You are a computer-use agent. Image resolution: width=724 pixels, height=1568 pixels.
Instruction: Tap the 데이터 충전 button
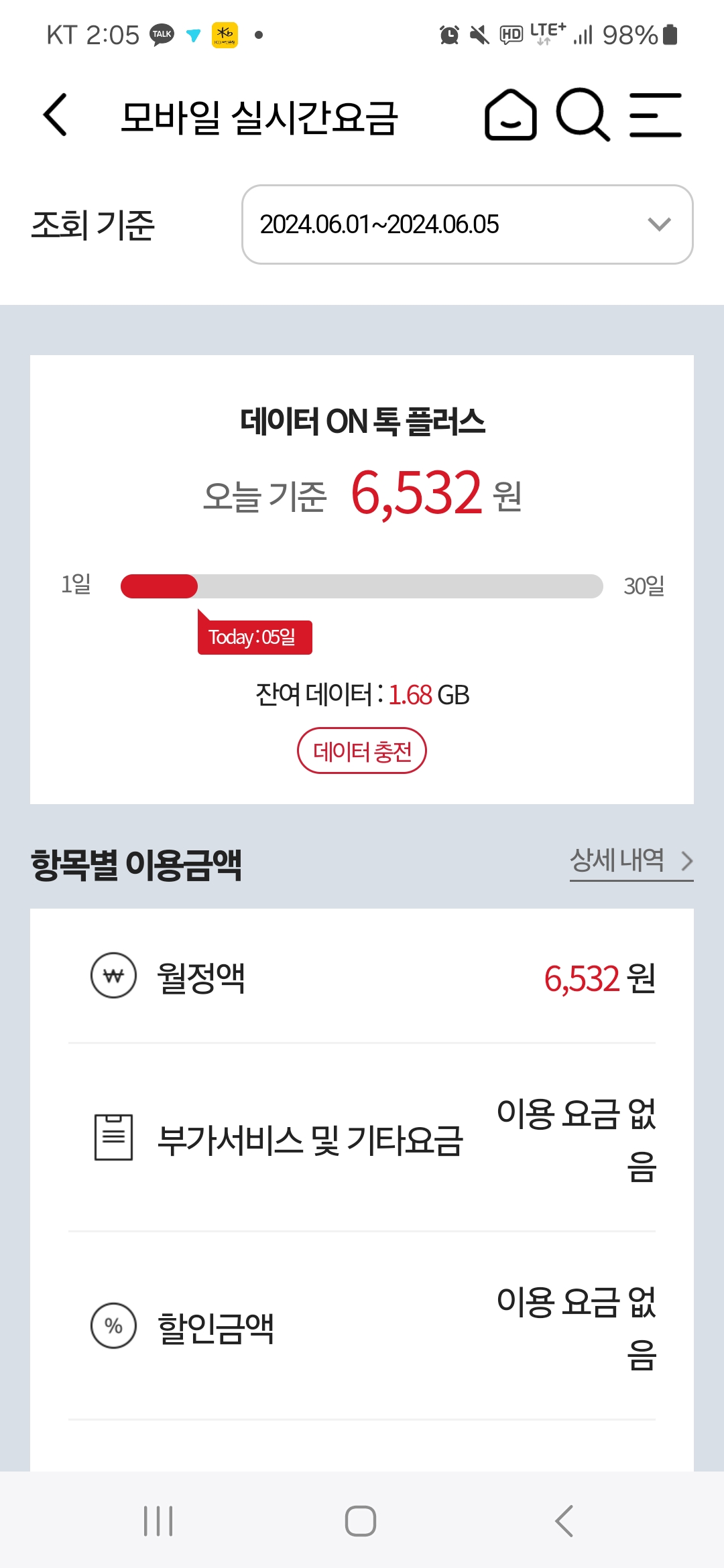[x=362, y=750]
